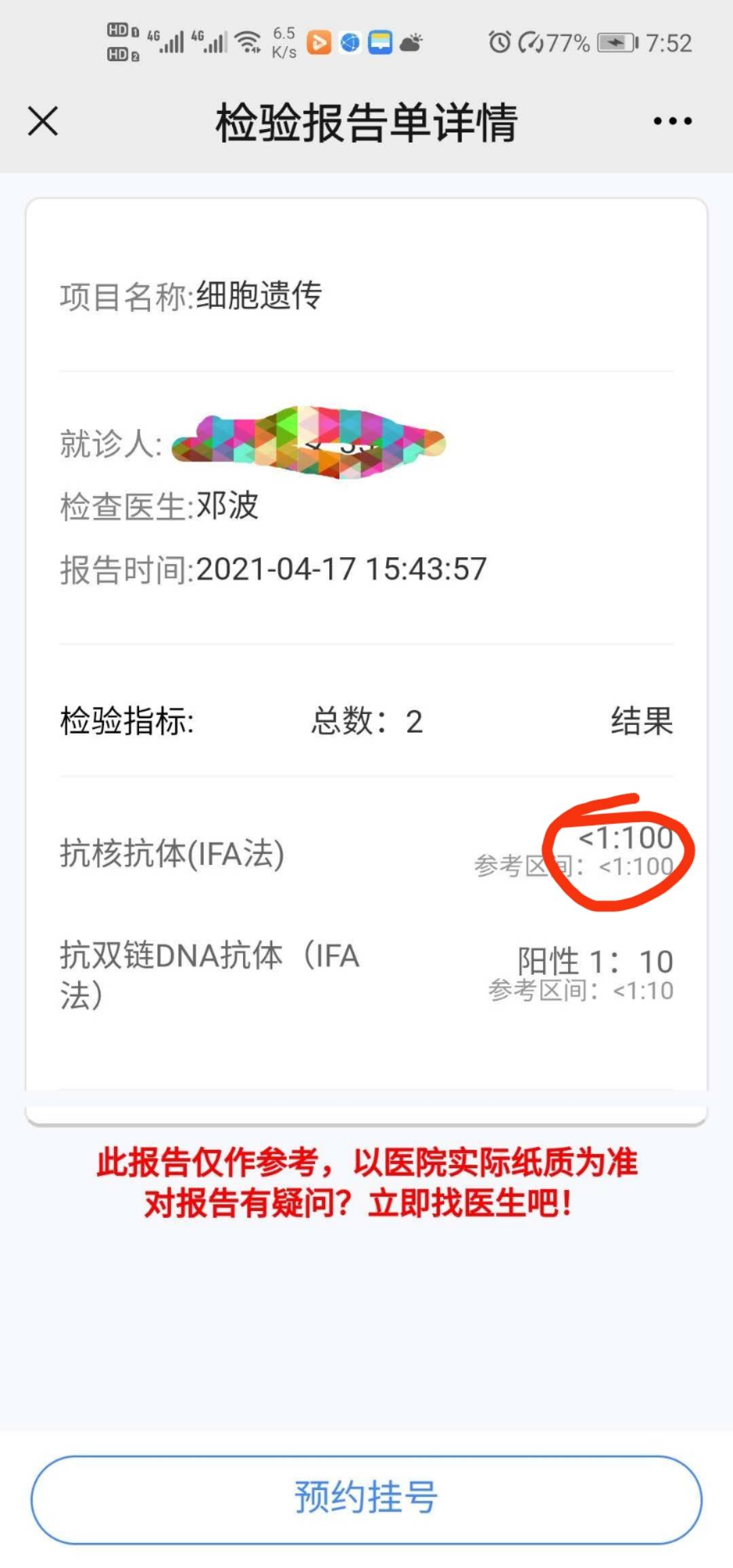
Task: Close the report via the X button
Action: pos(43,122)
